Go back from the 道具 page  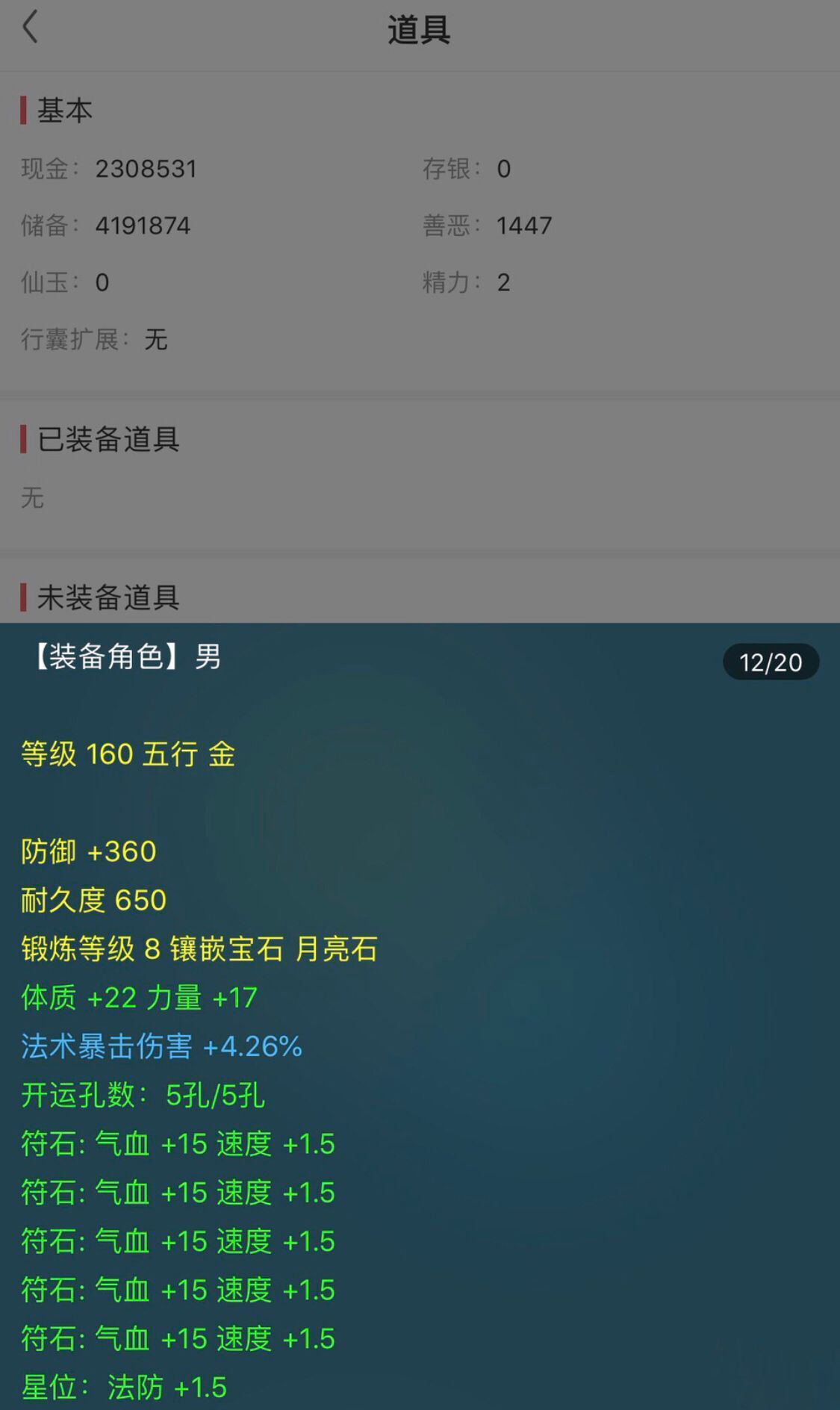coord(30,28)
